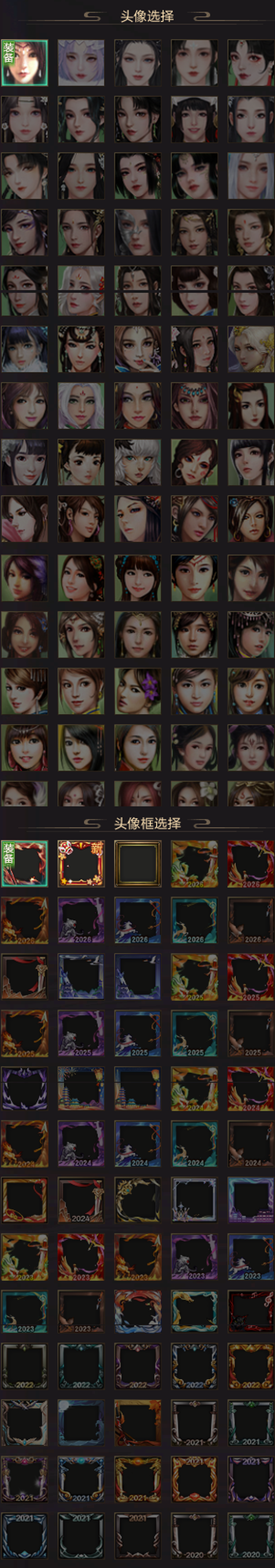Choose the avatar frame with the 新 badge
Image resolution: width=275 pixels, height=1568 pixels.
(x=81, y=863)
